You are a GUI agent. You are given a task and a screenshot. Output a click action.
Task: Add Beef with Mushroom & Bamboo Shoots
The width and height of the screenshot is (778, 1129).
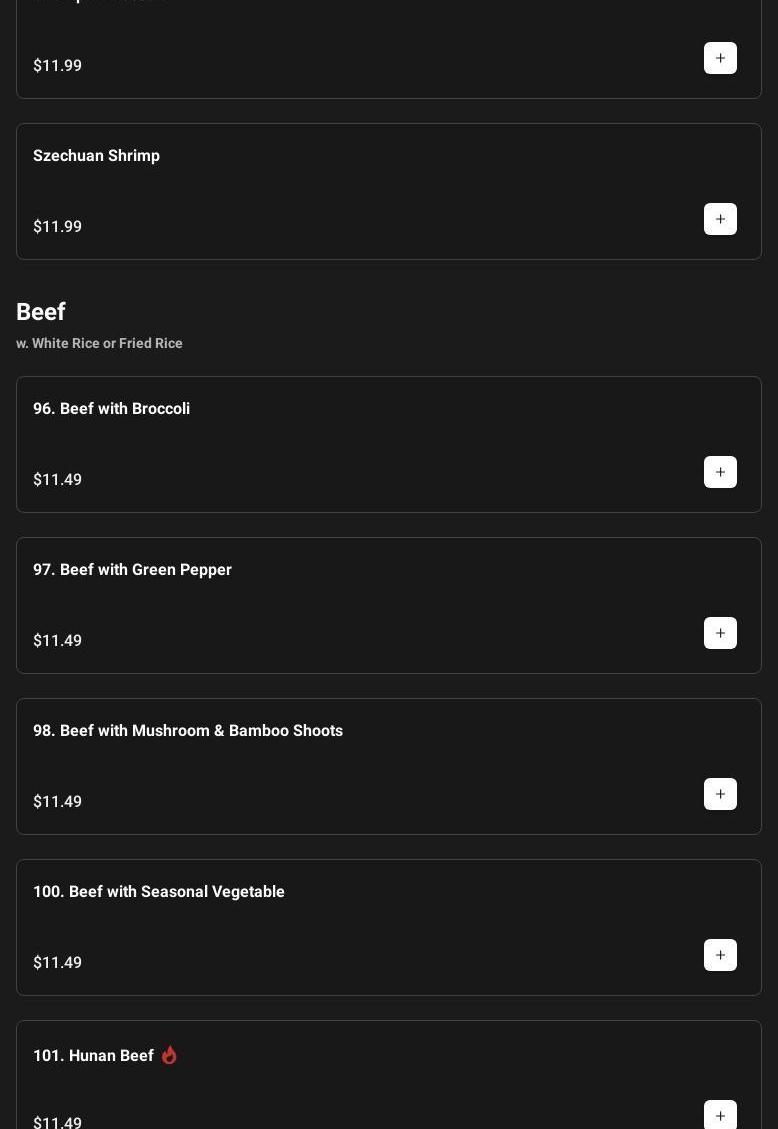pos(720,794)
